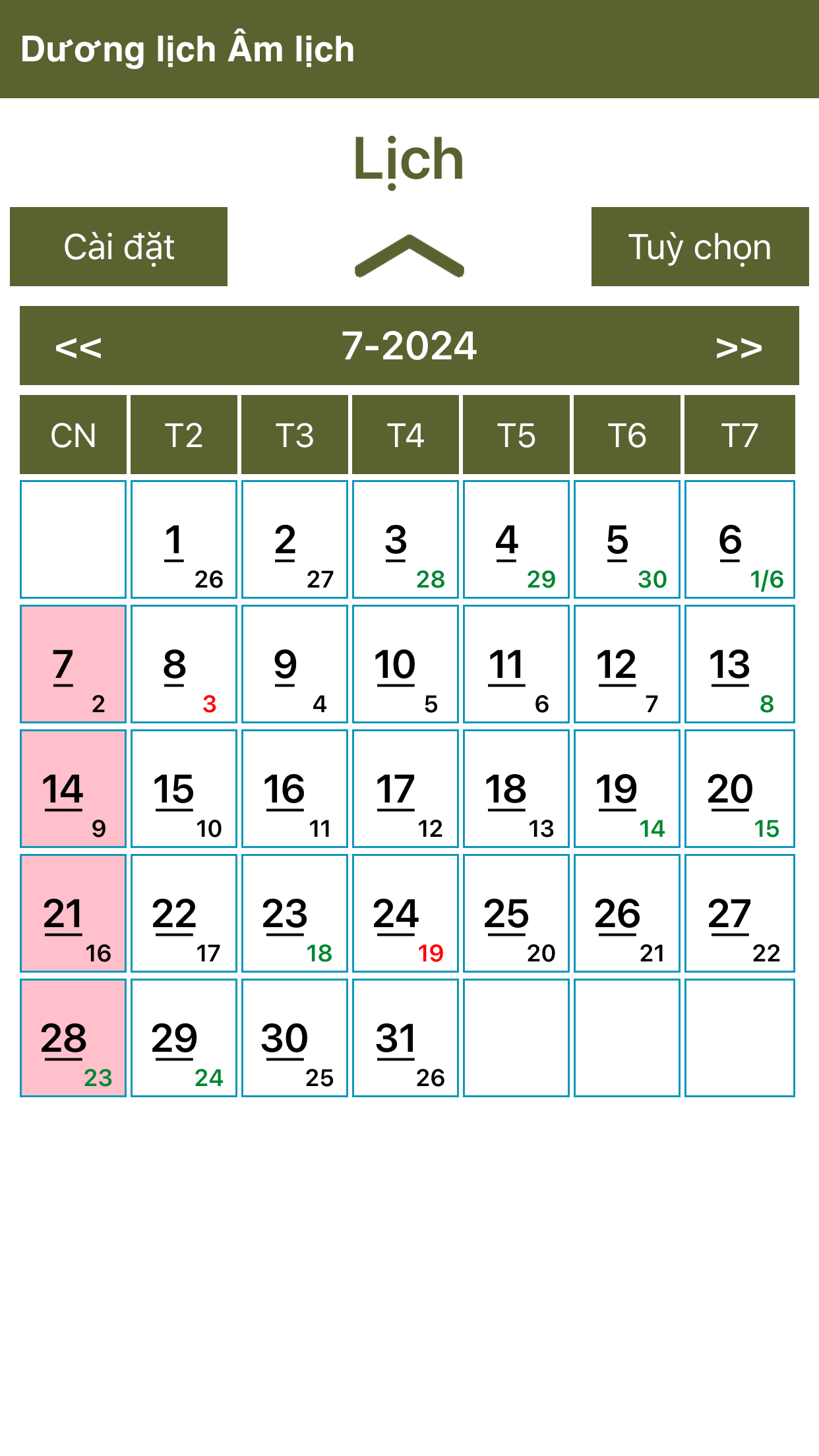Open the Tuỳ chọn options button
This screenshot has height=1456, width=819.
coord(700,247)
